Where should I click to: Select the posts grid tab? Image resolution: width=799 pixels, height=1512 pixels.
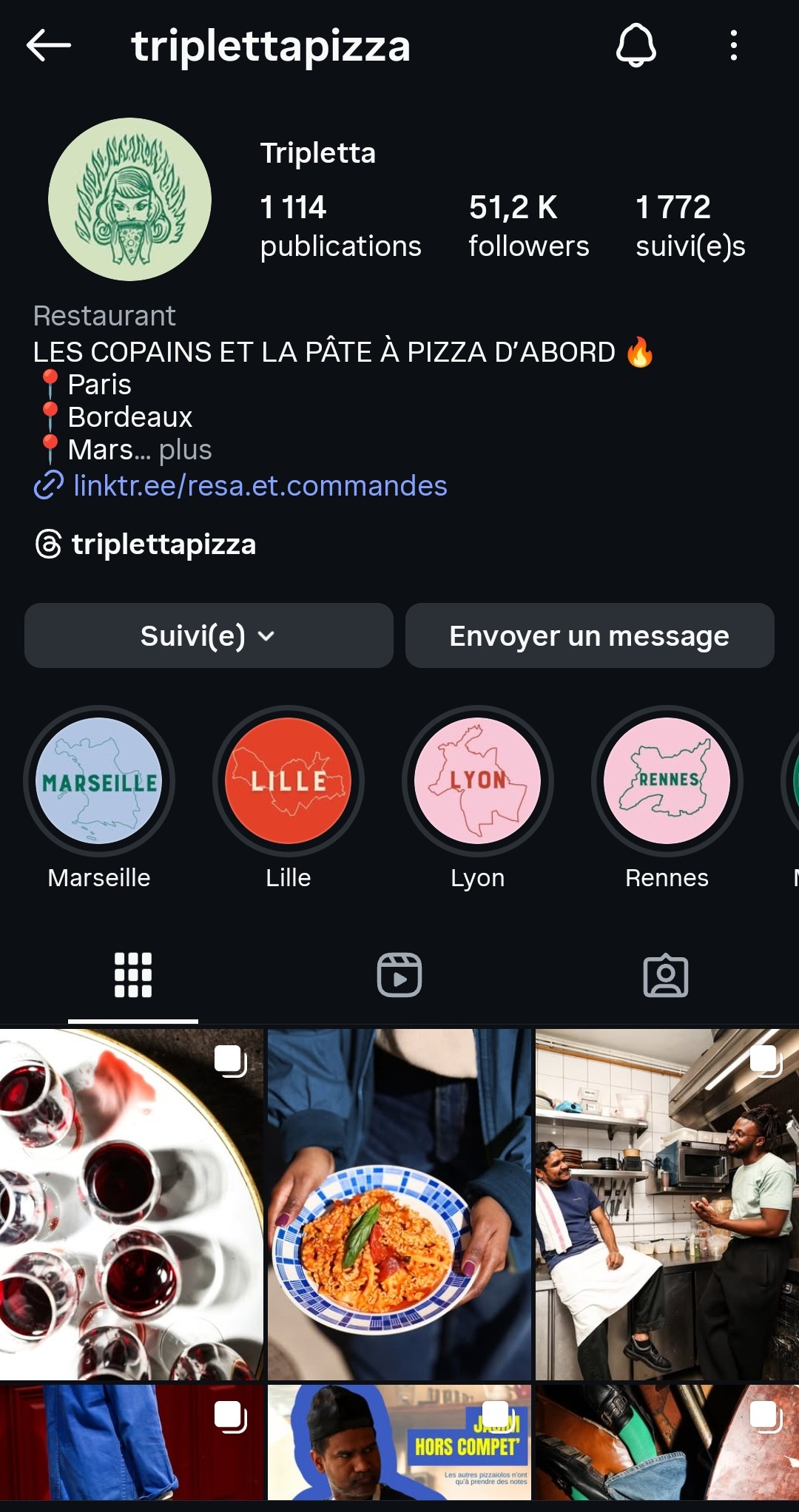tap(133, 975)
